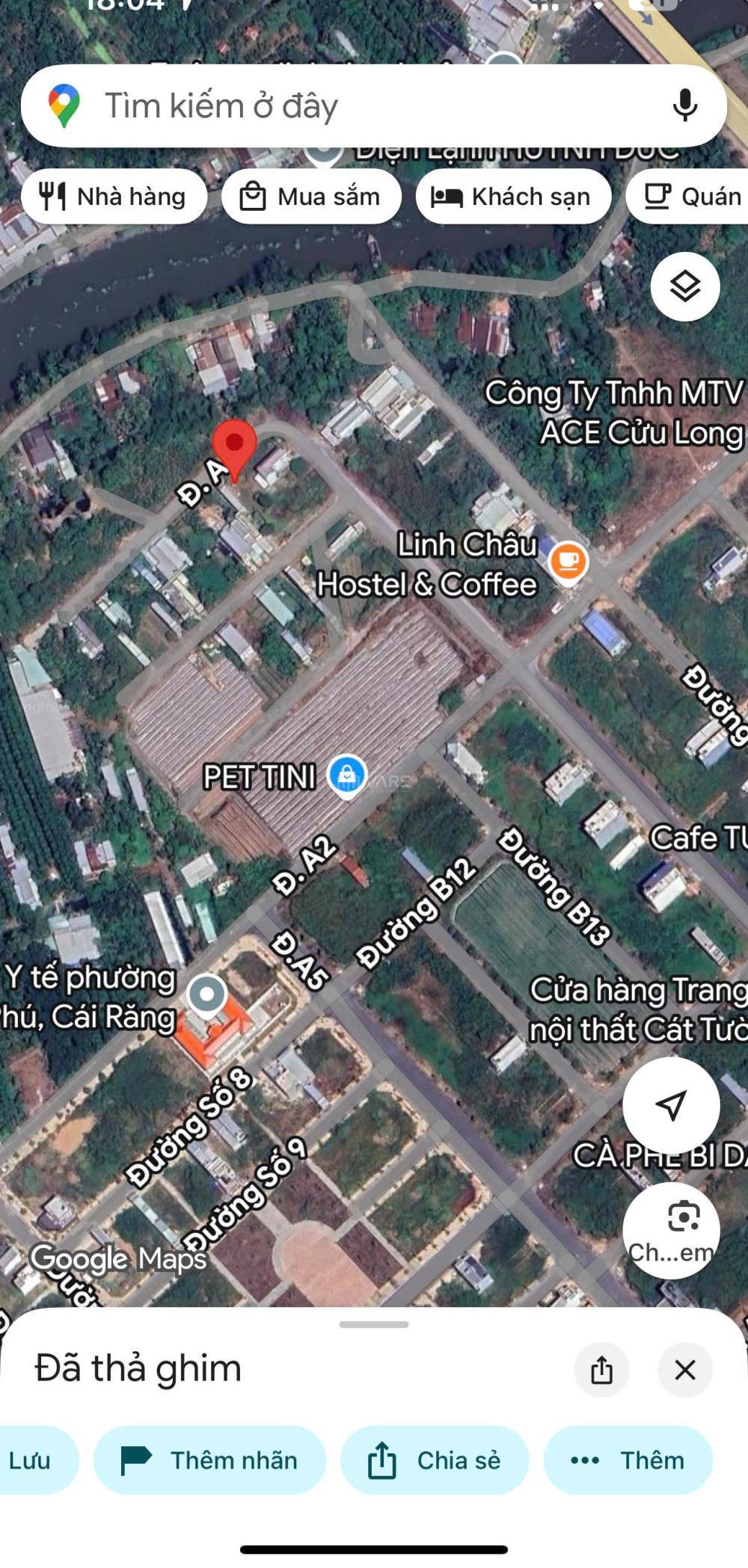Open the "Tìm kiếm ở đây" search box
Image resolution: width=748 pixels, height=1568 pixels.
click(x=373, y=105)
